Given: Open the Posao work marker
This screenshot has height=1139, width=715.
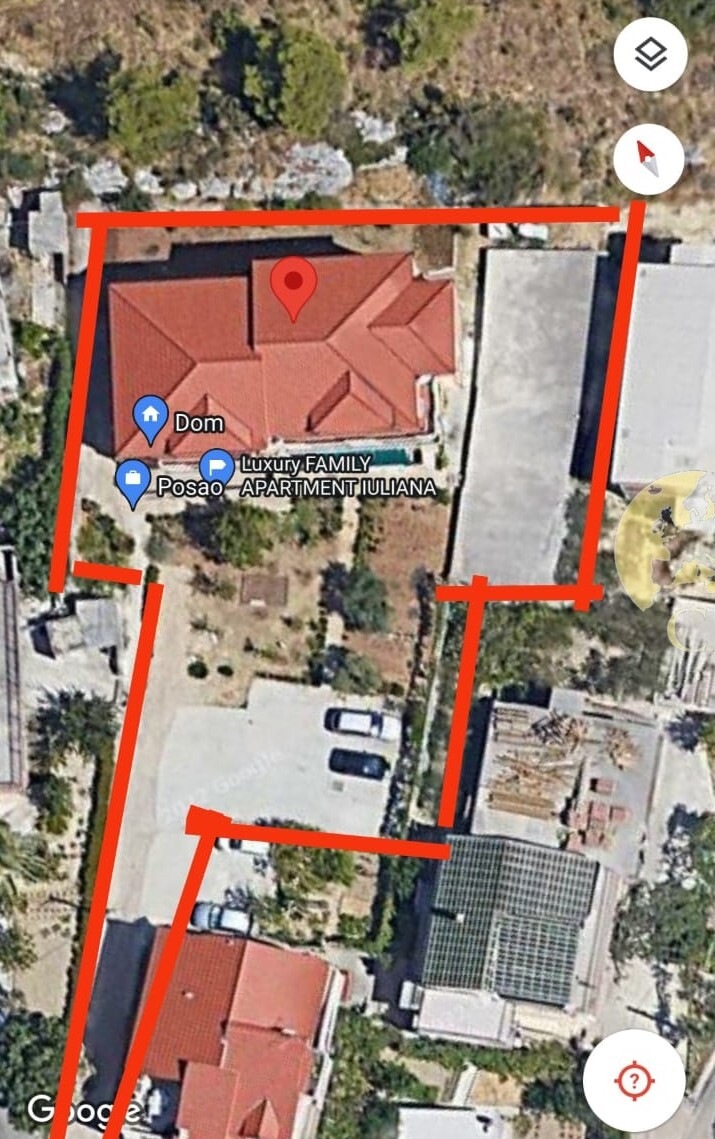Looking at the screenshot, I should click(x=132, y=482).
